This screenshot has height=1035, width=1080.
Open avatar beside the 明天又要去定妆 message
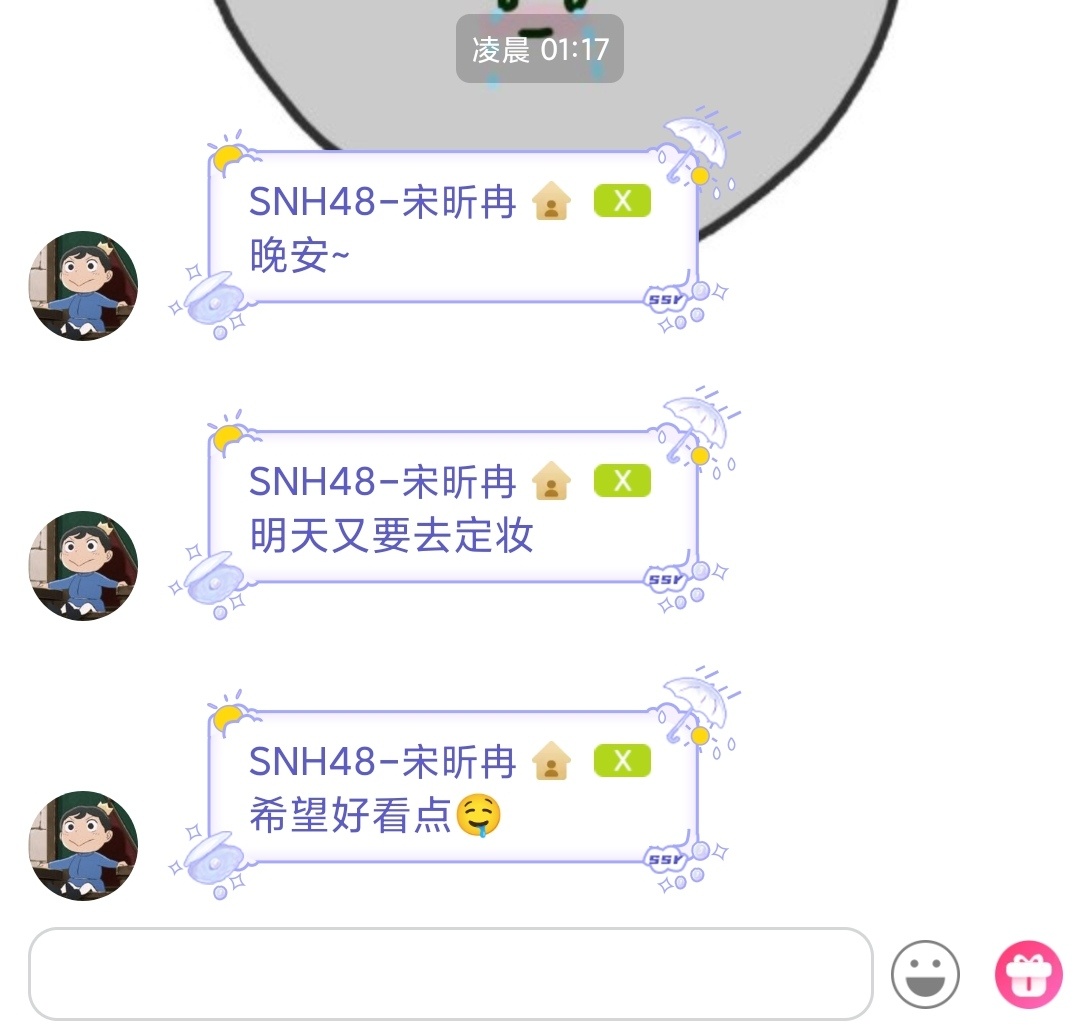83,566
